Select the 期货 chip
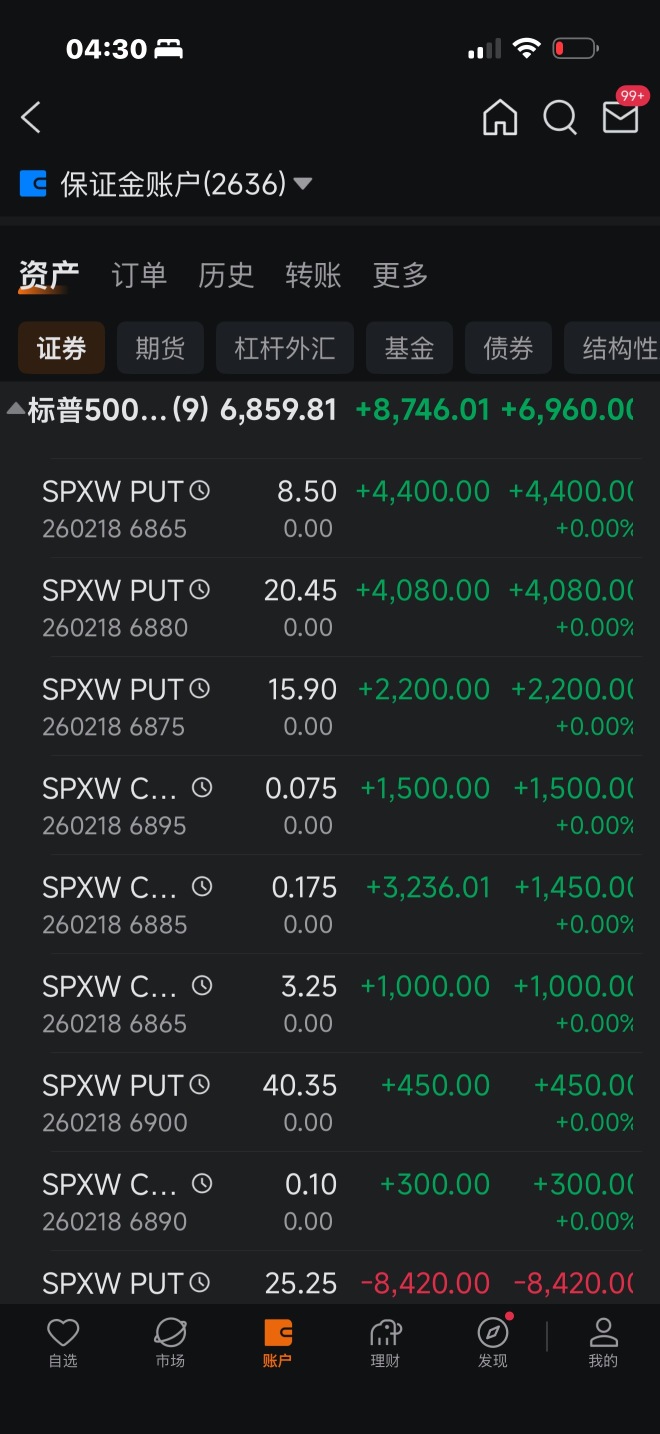The image size is (660, 1434). click(x=160, y=348)
